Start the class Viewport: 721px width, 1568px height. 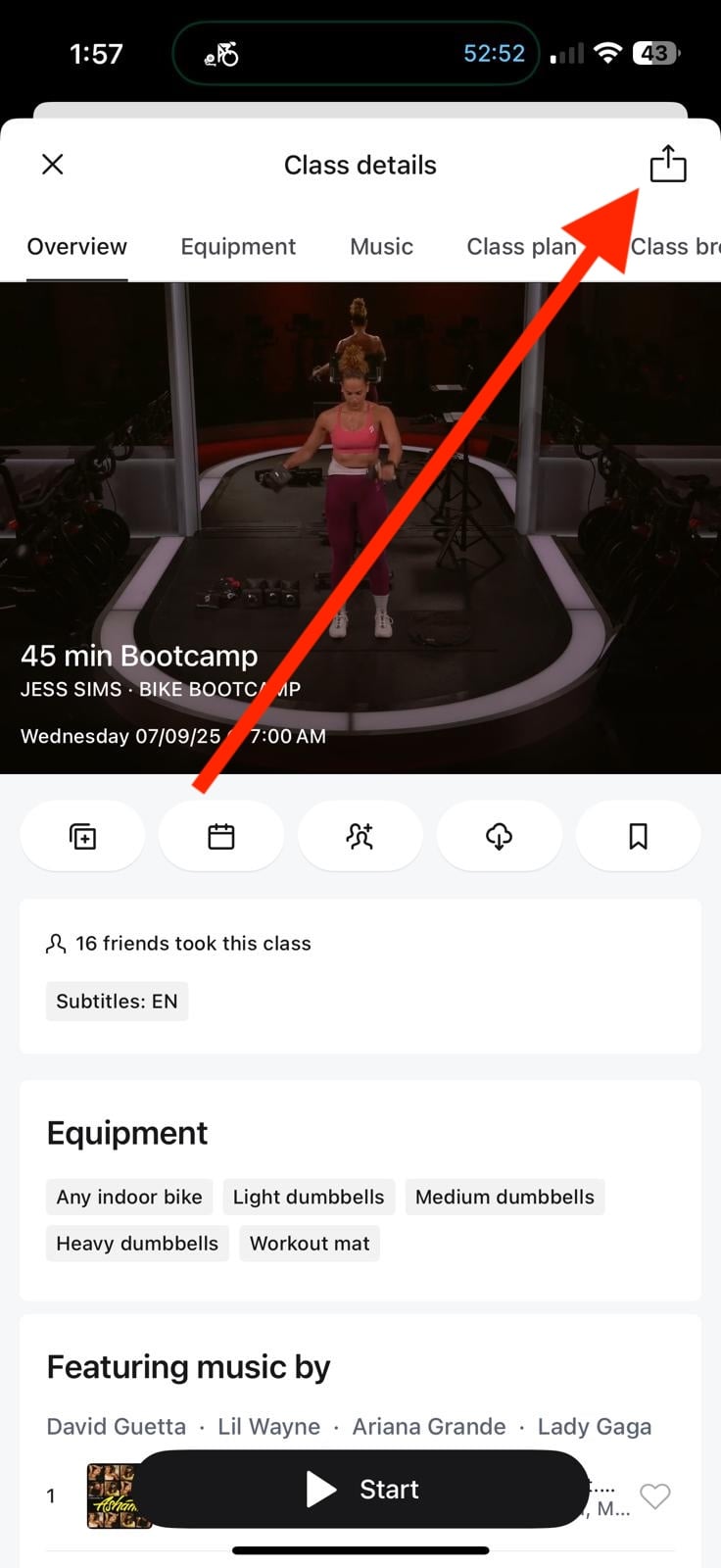pos(362,1489)
